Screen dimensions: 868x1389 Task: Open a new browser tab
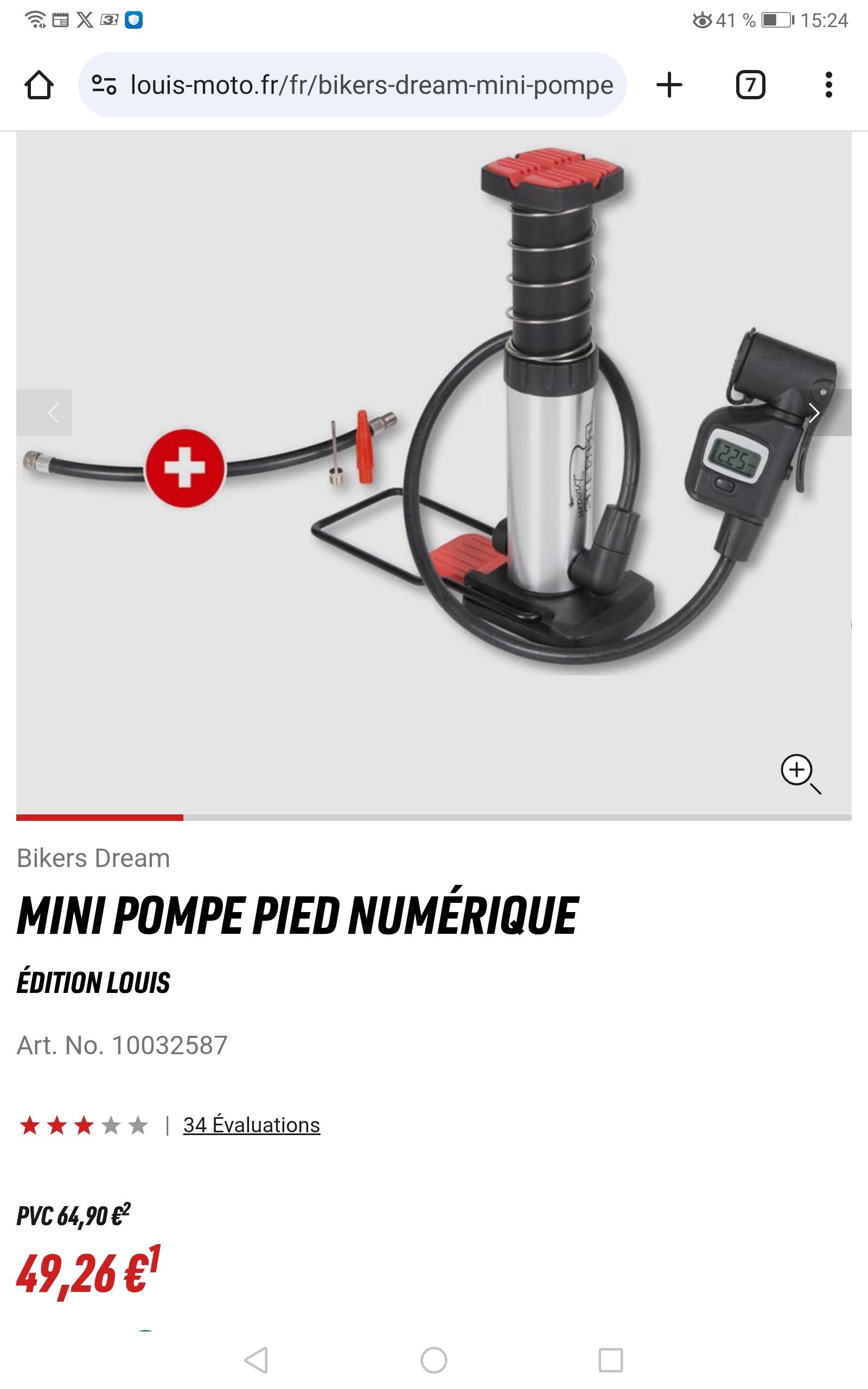pos(669,85)
